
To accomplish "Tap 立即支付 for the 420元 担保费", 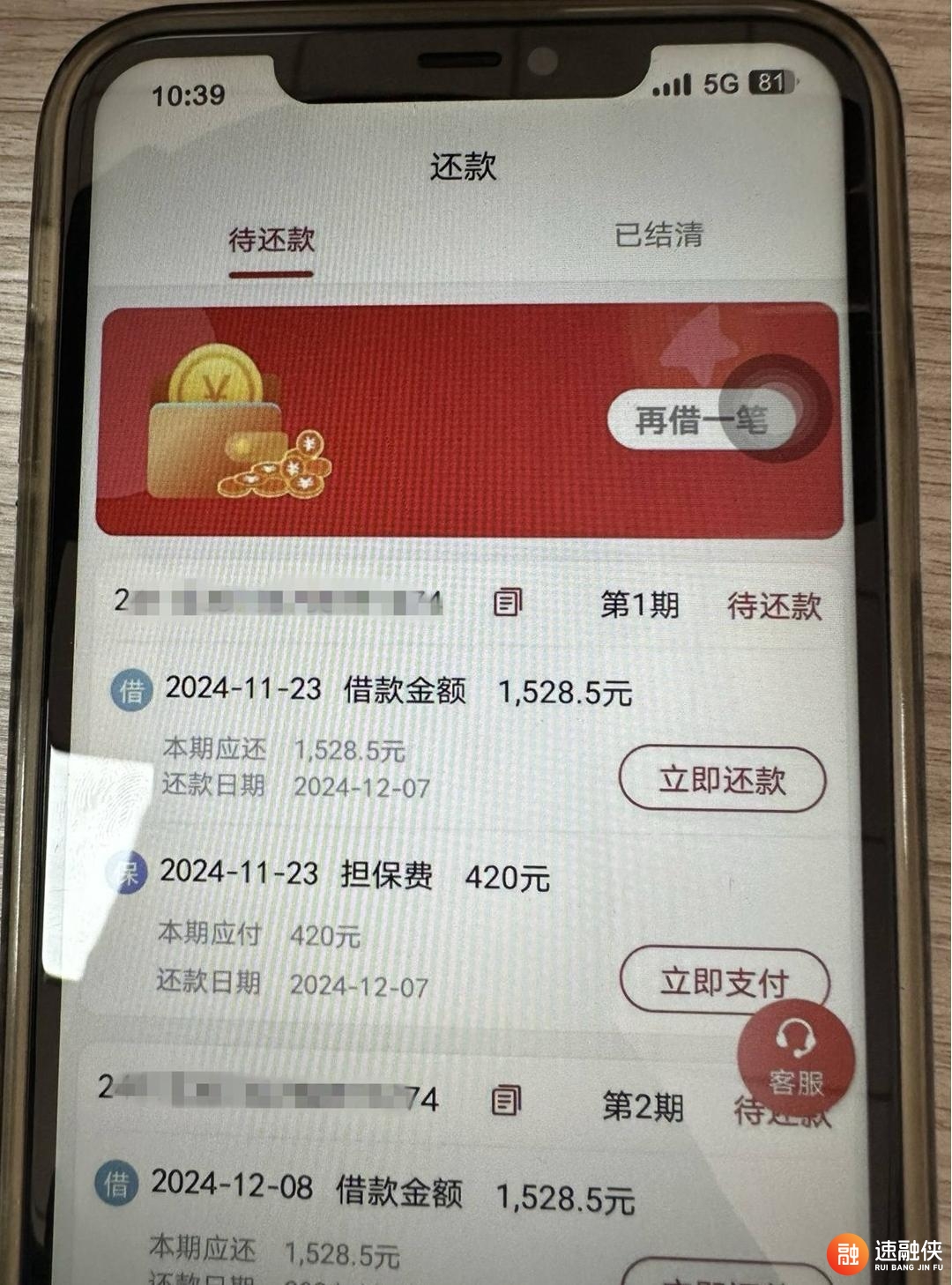I will point(724,981).
